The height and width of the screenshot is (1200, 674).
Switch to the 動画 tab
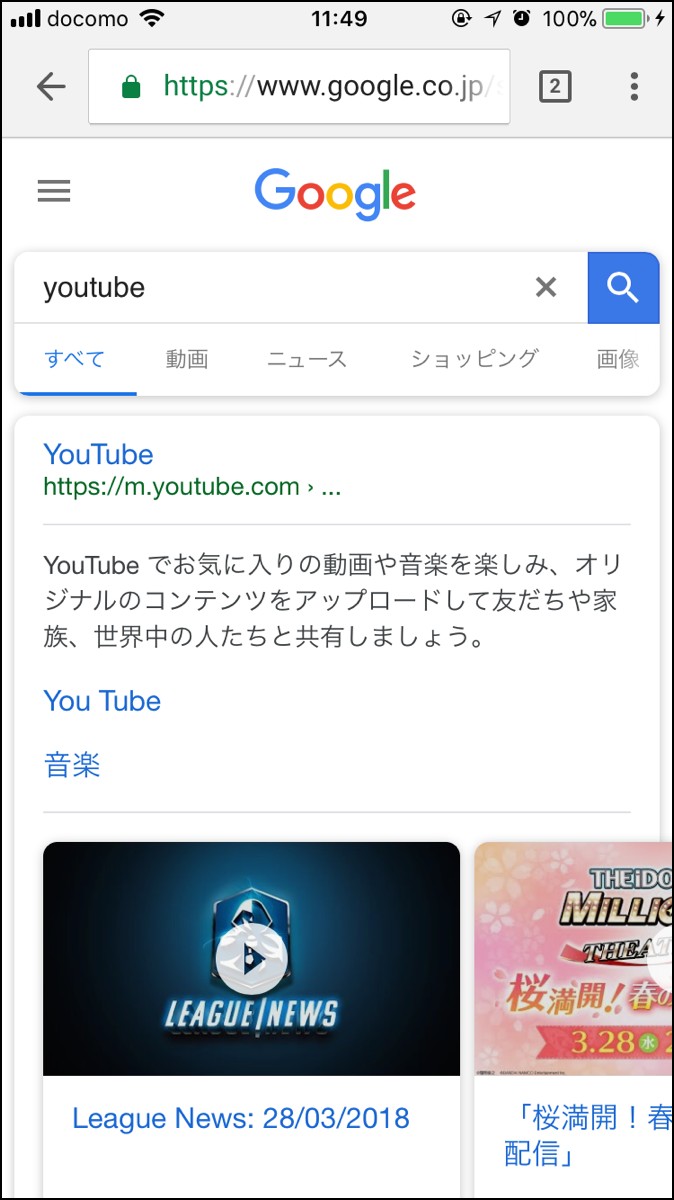(x=187, y=359)
